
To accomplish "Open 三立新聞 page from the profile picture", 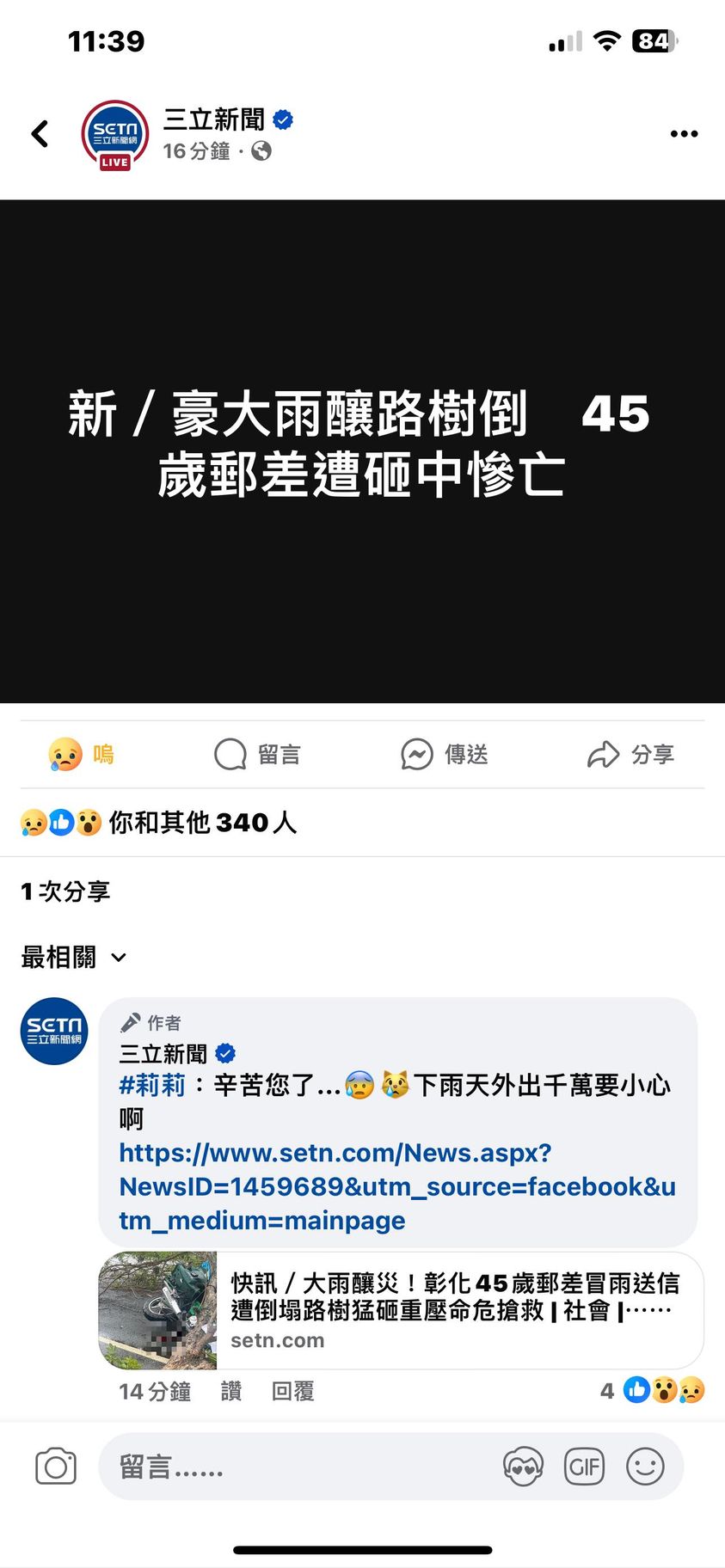I will [114, 135].
